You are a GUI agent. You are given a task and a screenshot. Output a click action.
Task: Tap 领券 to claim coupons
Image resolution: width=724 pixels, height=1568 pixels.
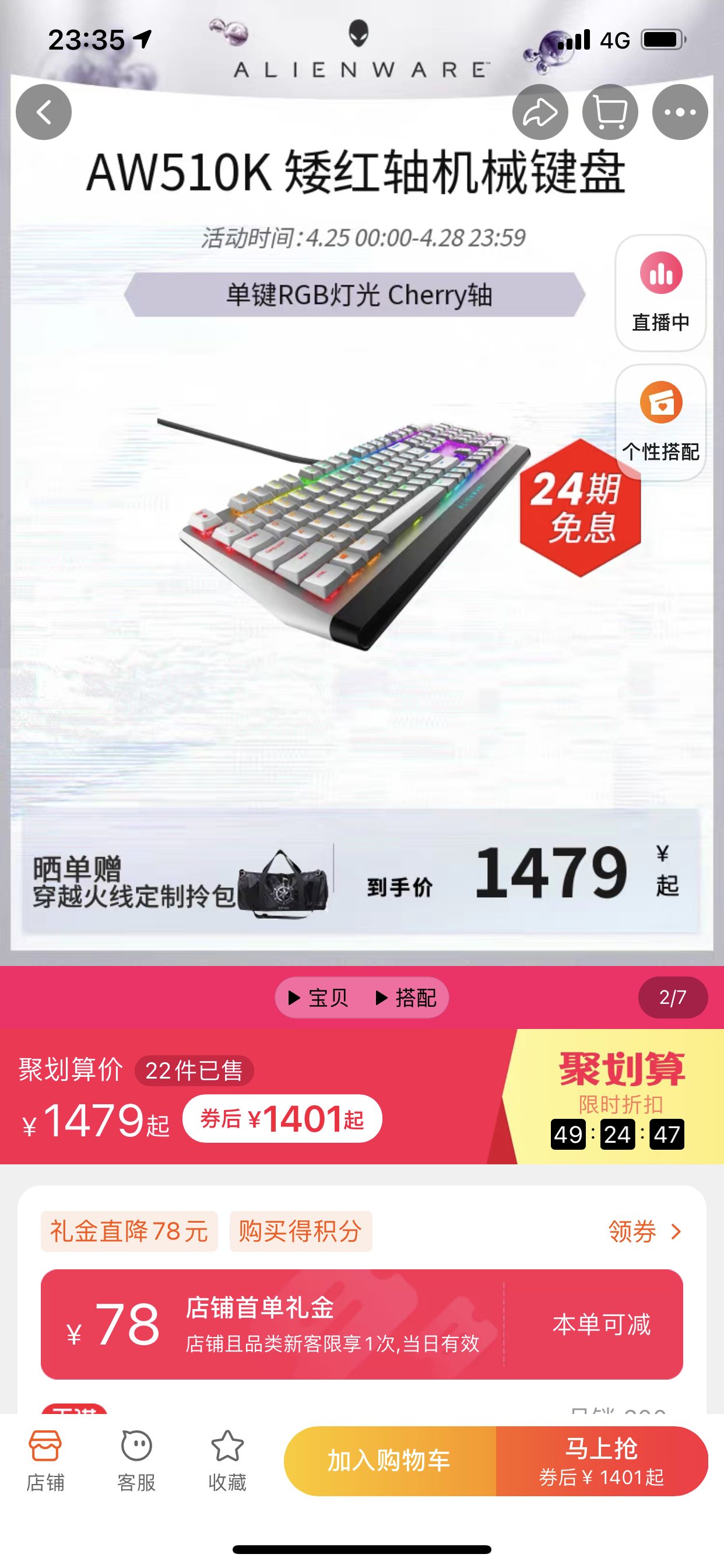(645, 1231)
